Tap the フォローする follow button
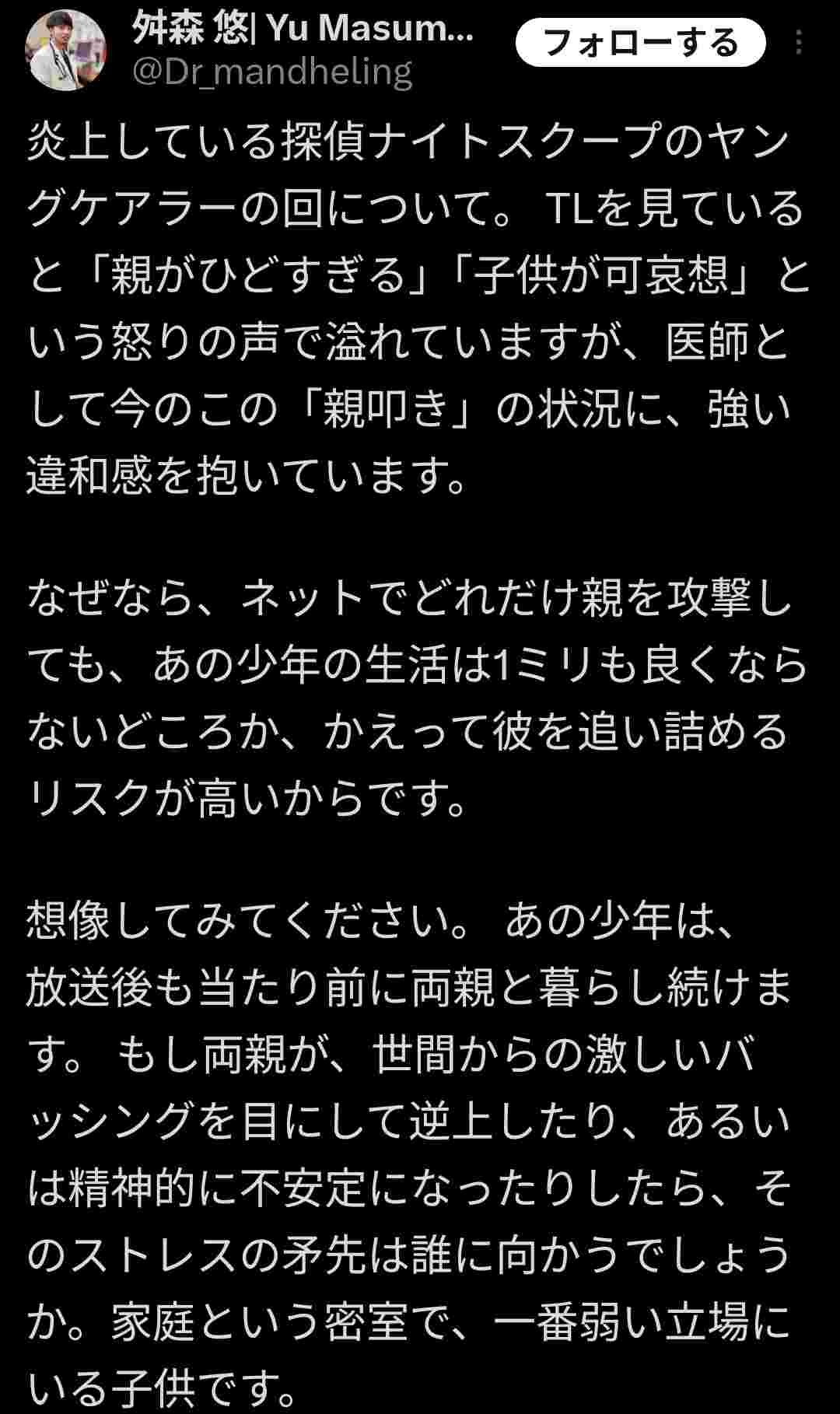This screenshot has height=1414, width=840. tap(640, 43)
